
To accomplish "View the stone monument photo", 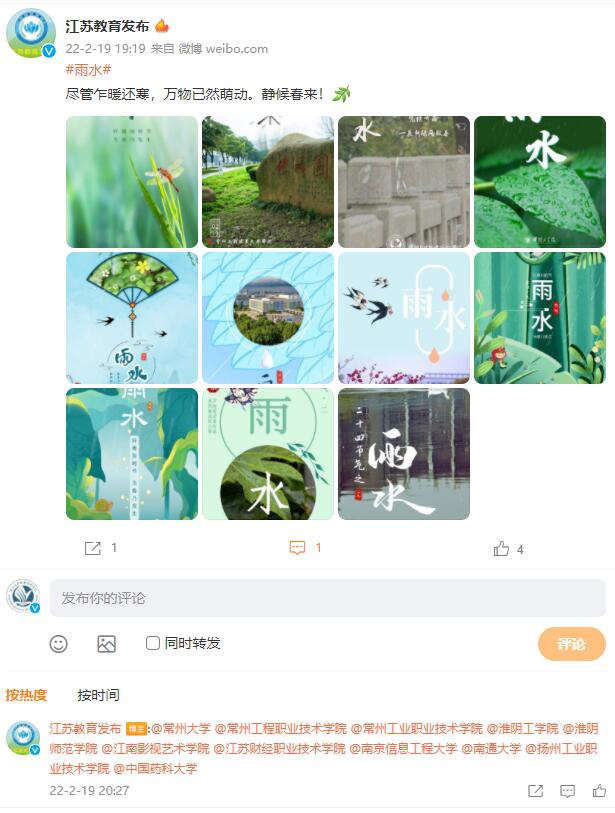I will click(268, 182).
